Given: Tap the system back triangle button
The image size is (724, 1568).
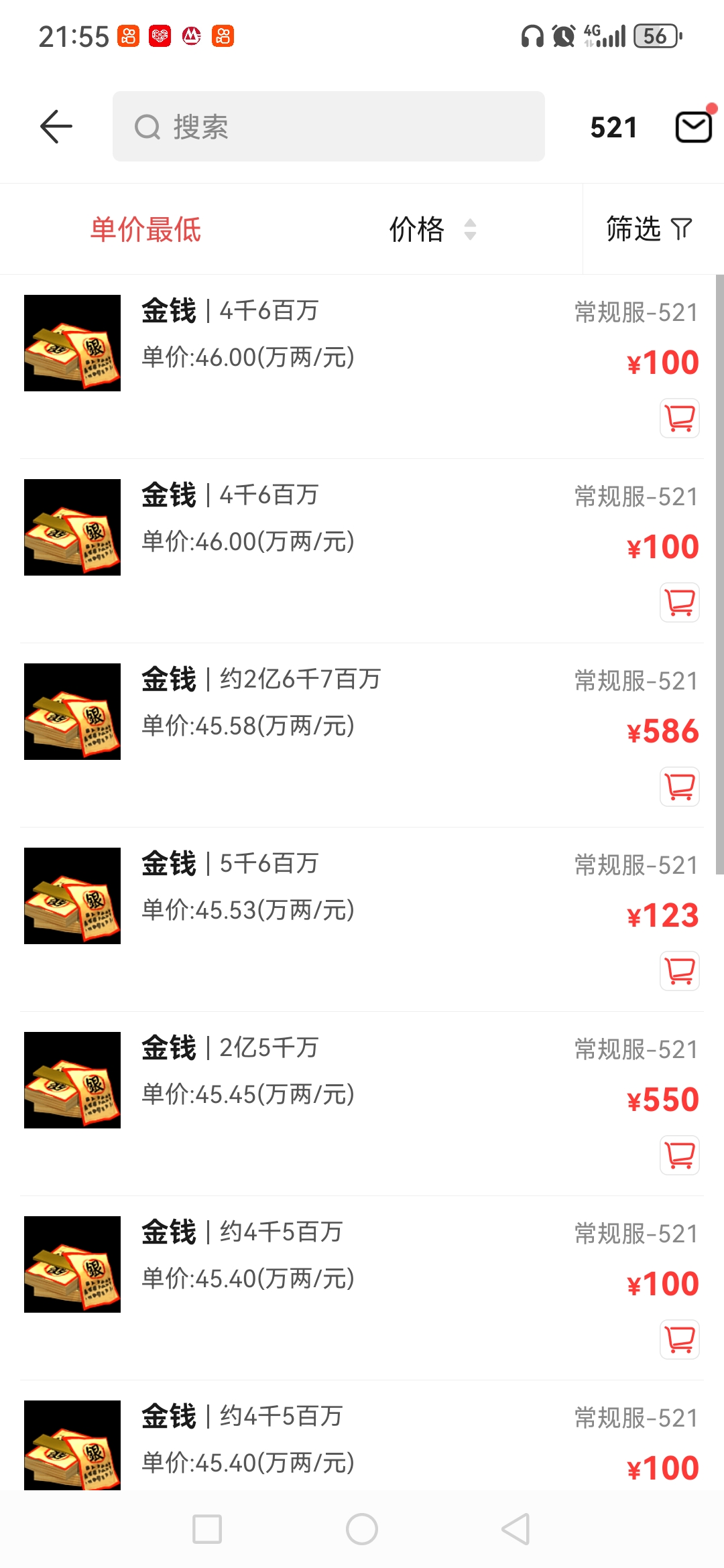Looking at the screenshot, I should pos(516,1529).
